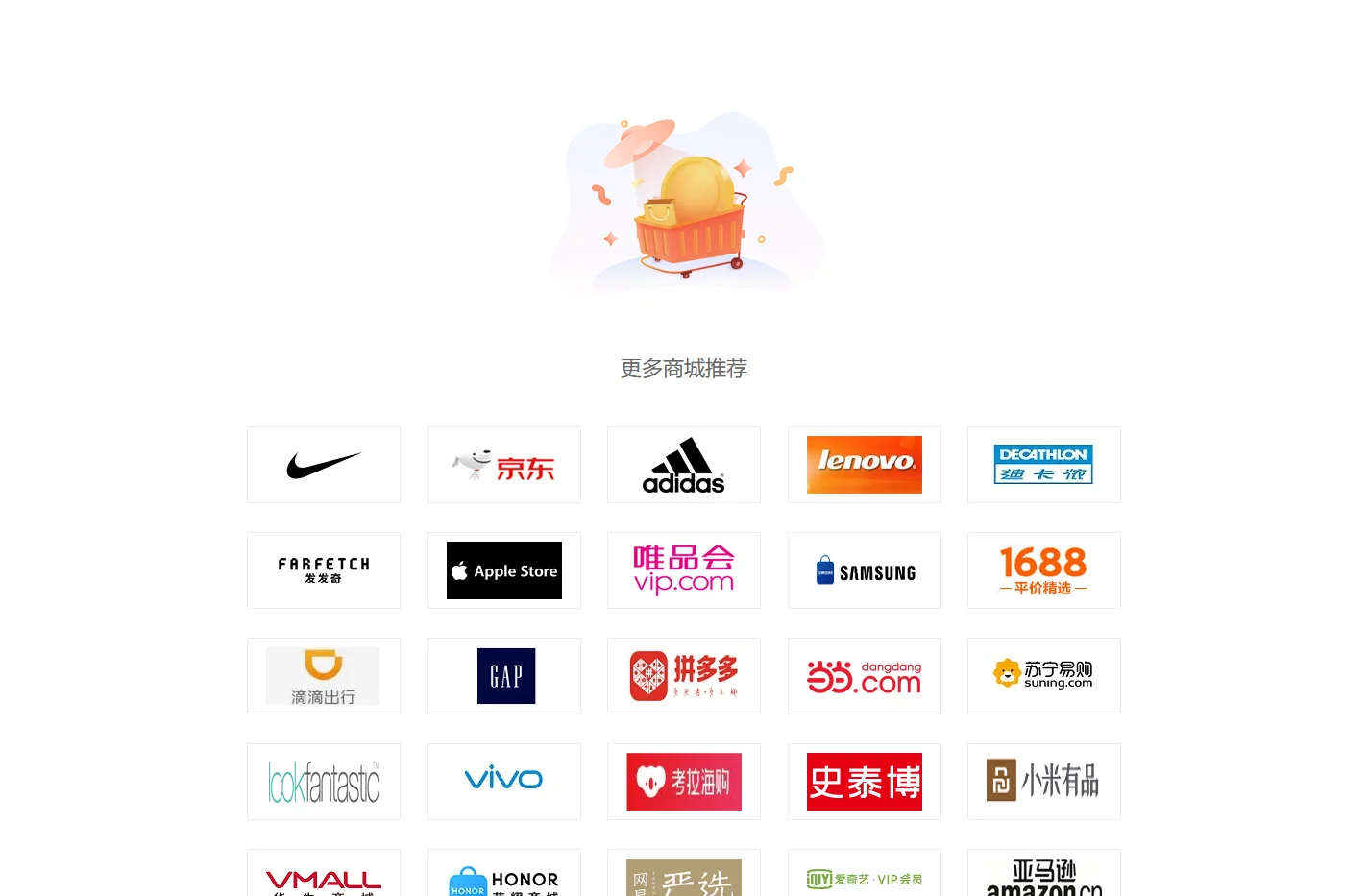Open the Samsung store tile
The height and width of the screenshot is (896, 1368).
click(x=865, y=570)
